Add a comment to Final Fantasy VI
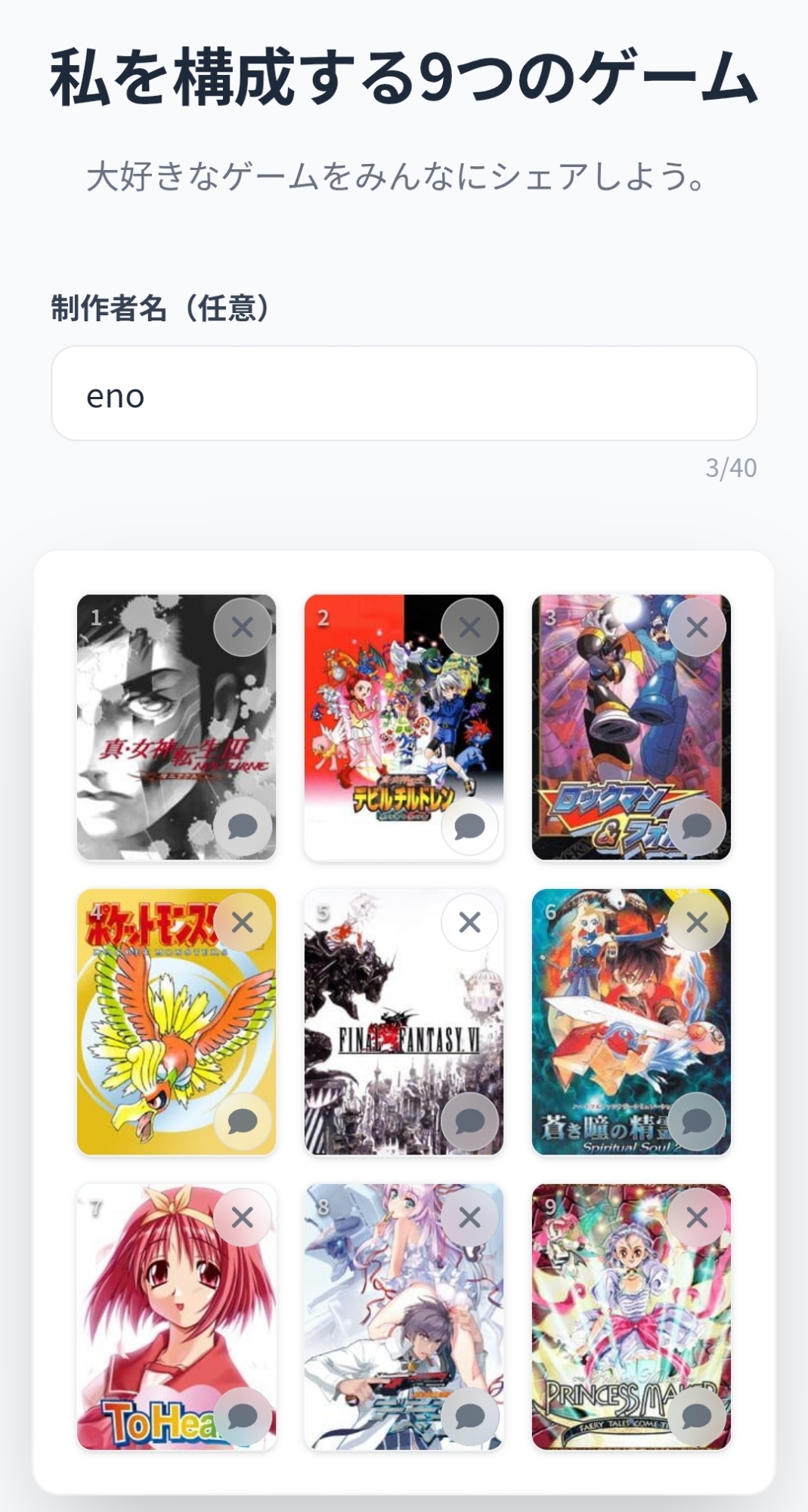 pos(469,1121)
